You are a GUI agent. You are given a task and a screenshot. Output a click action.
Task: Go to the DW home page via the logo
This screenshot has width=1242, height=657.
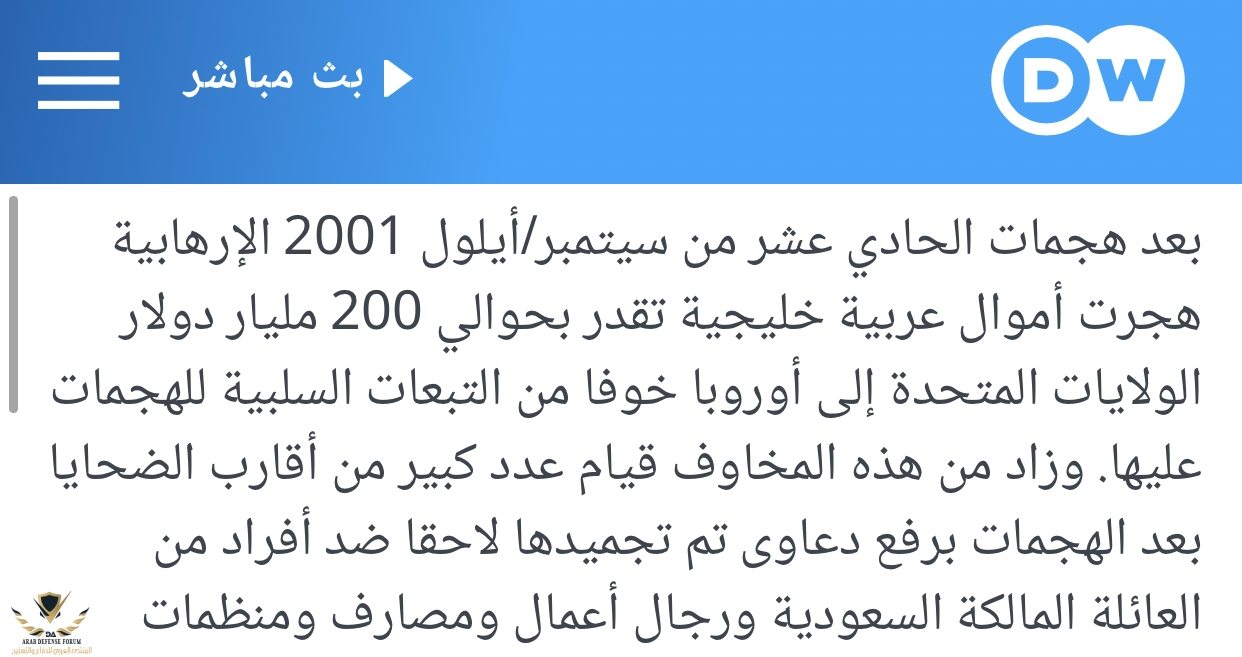click(x=1087, y=80)
